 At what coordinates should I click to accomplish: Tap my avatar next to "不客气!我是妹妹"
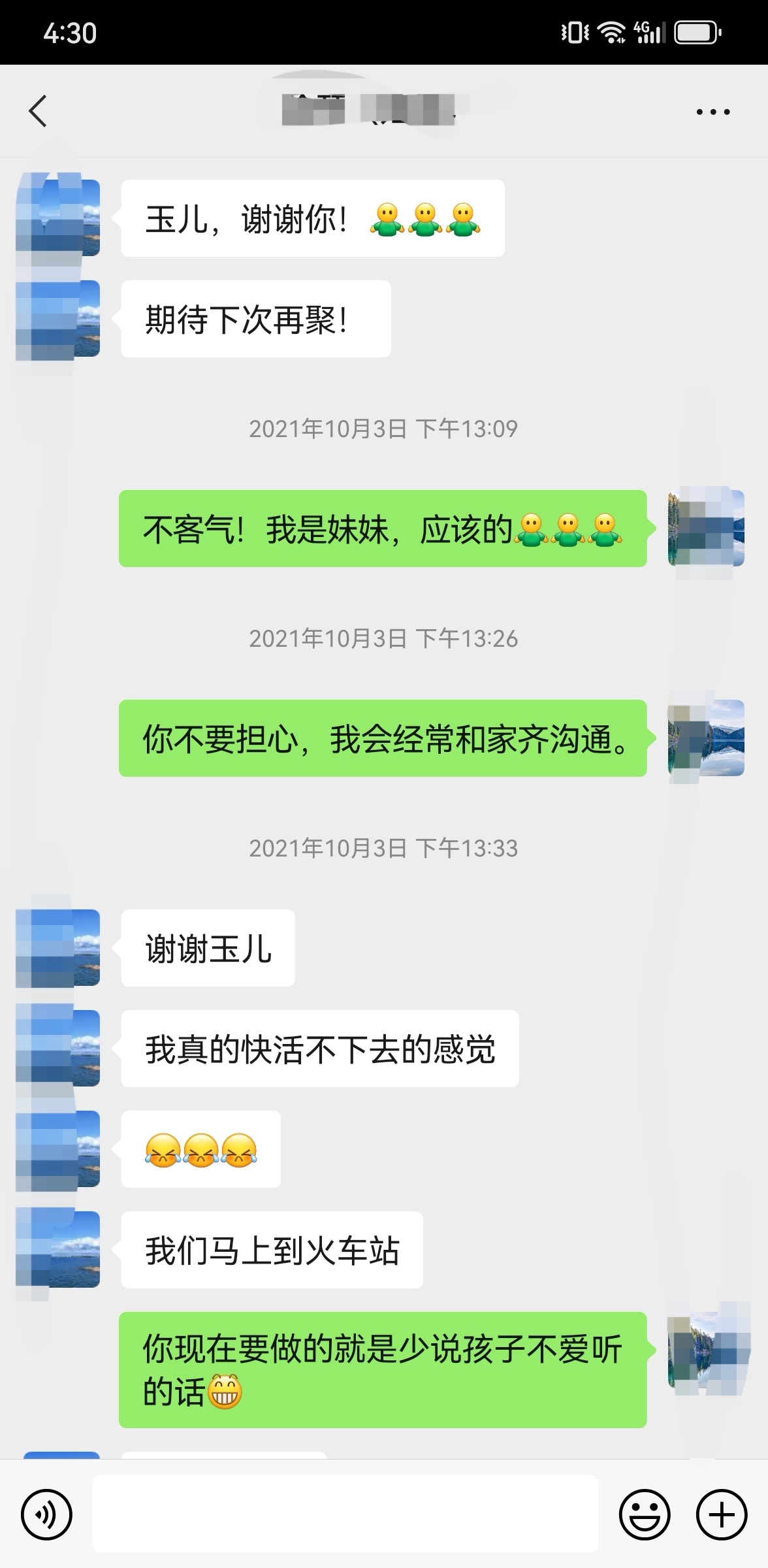click(x=706, y=529)
